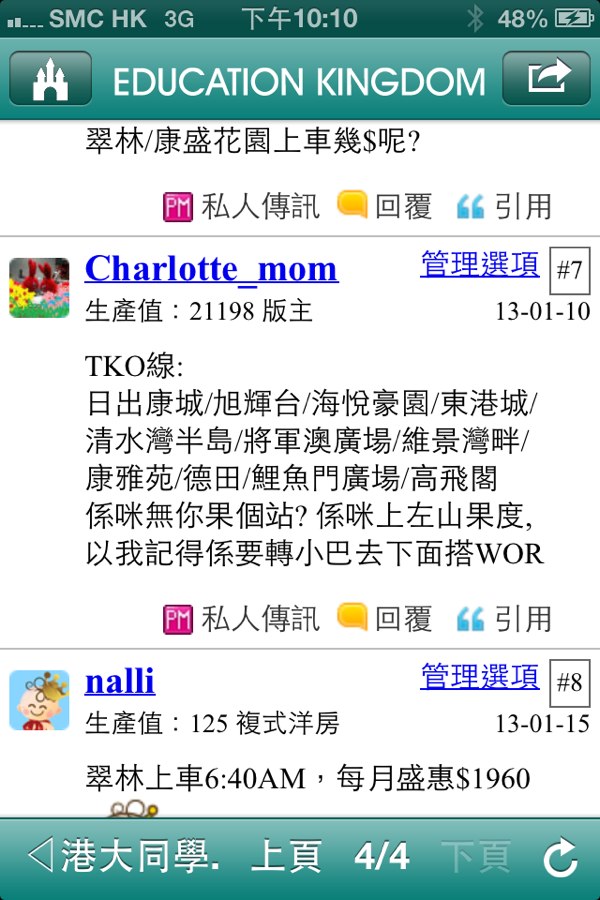Quote (引用) the topmost post
Viewport: 600px width, 900px height.
point(504,206)
